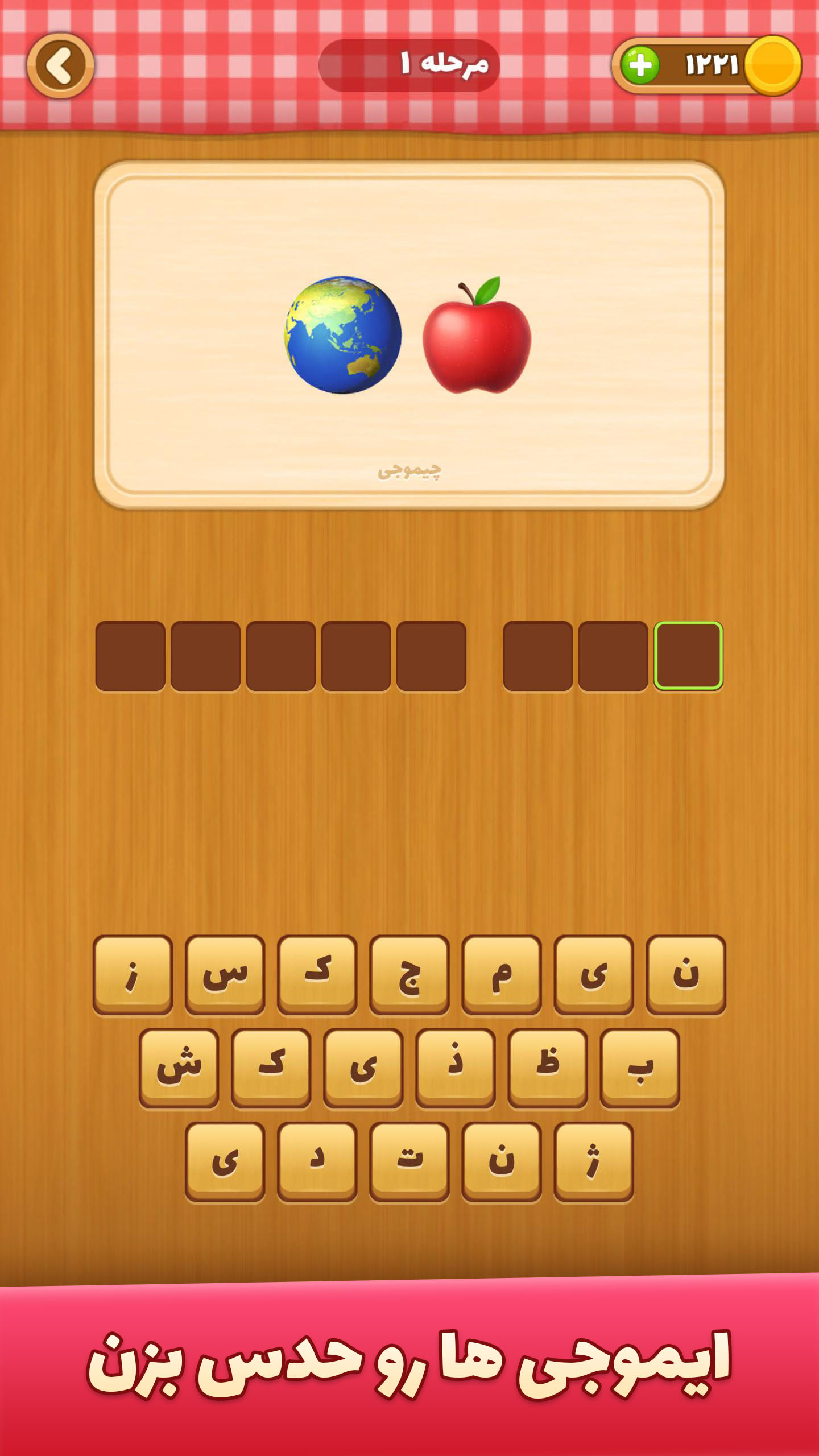Pick the letter tile ش
Viewport: 819px width, 1456px height.
[x=179, y=1068]
